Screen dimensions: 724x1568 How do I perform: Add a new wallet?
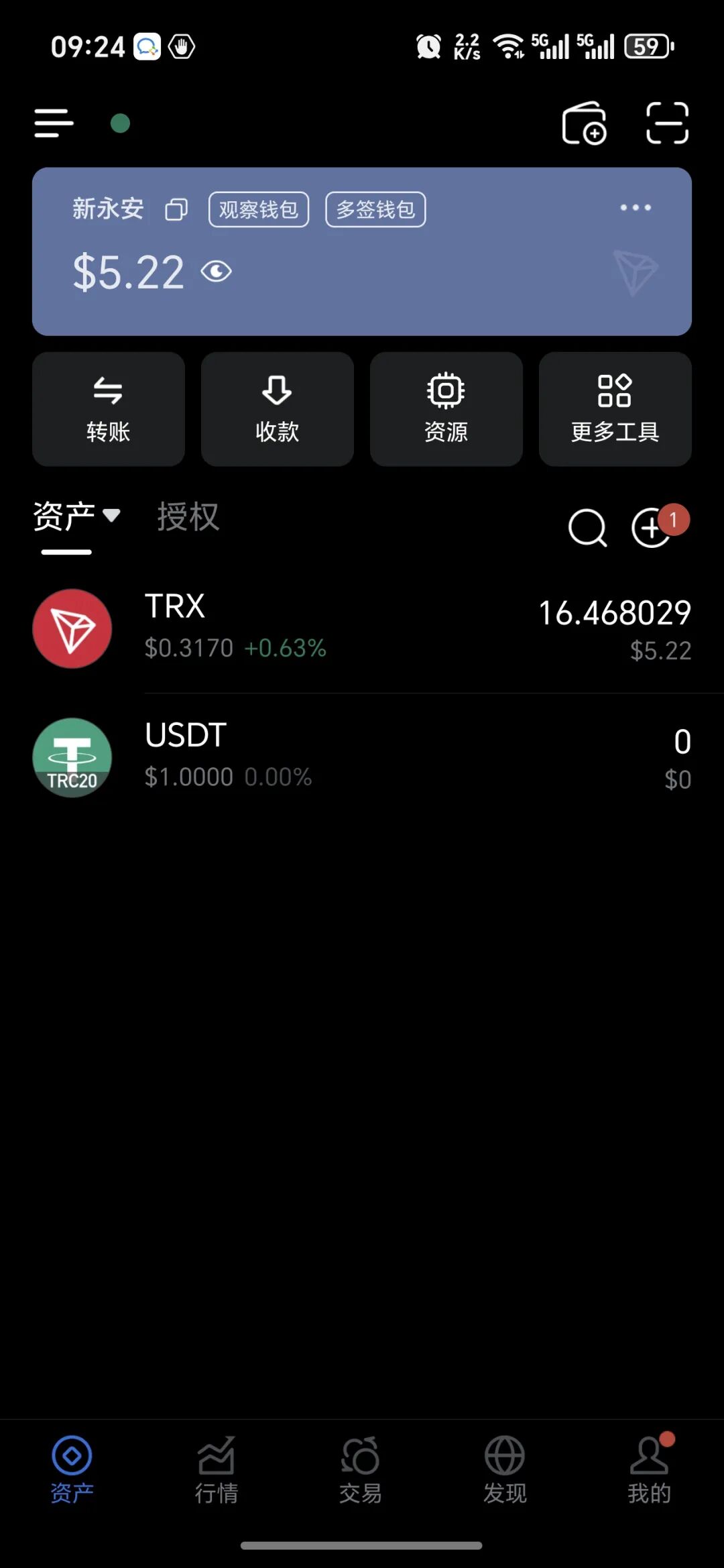click(584, 123)
